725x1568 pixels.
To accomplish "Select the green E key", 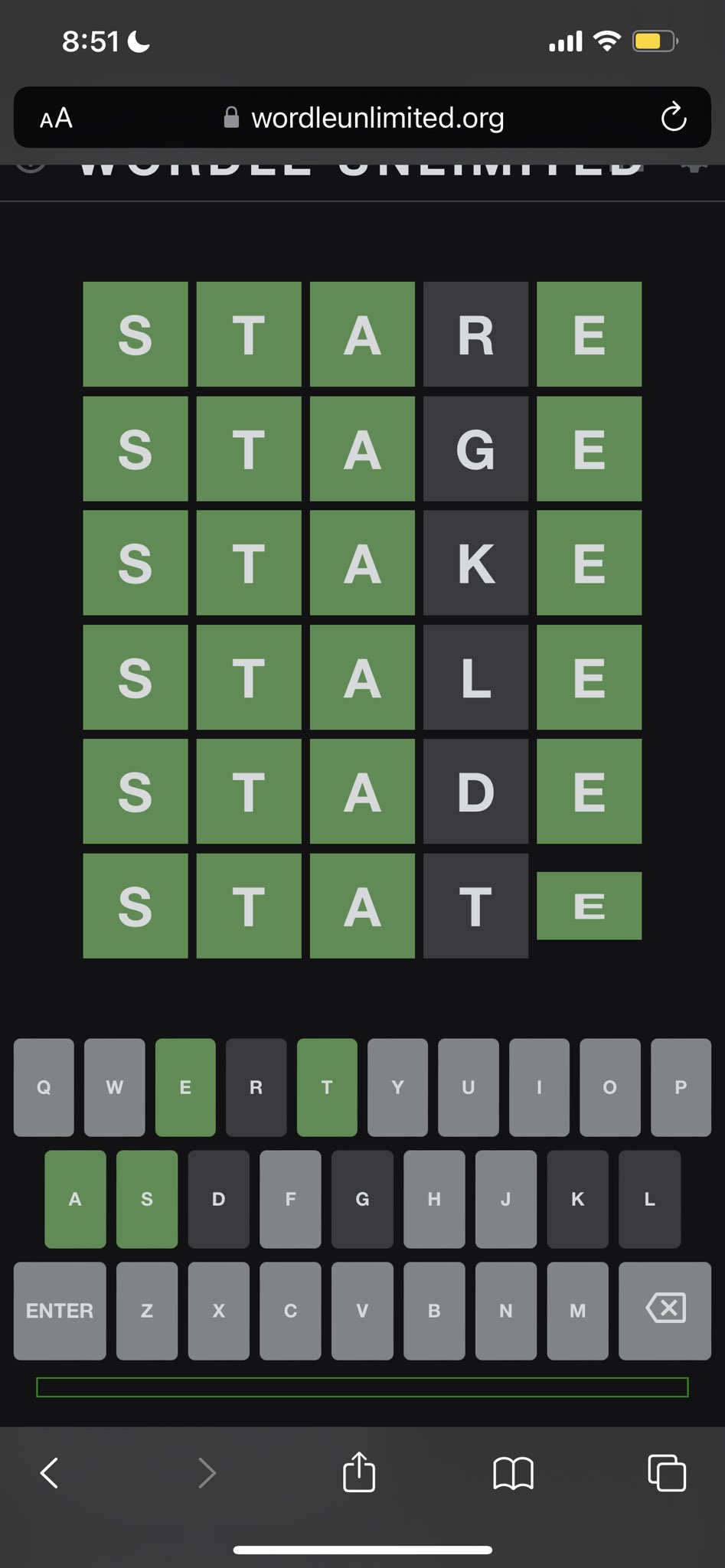I will (x=185, y=1087).
